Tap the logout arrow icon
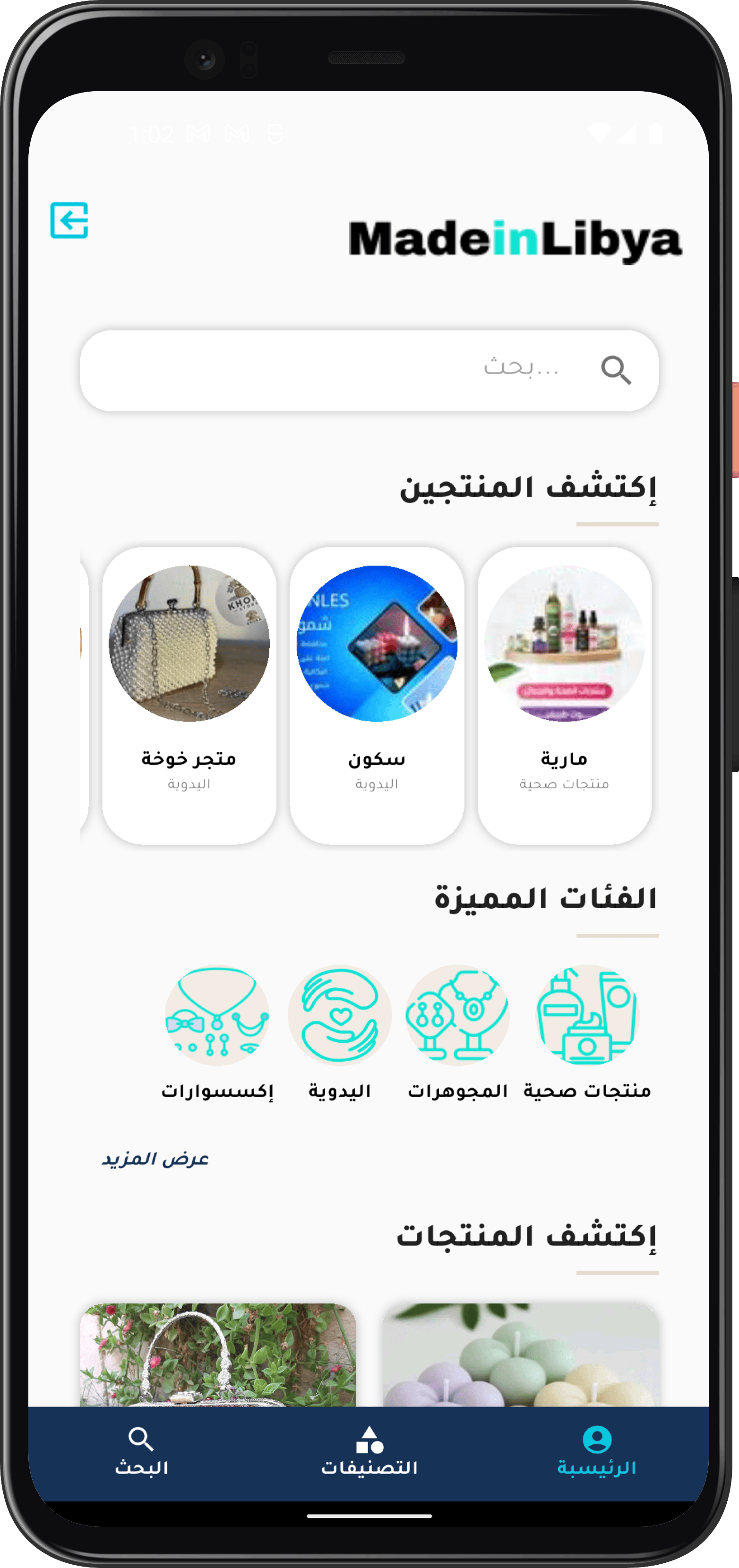 pyautogui.click(x=69, y=220)
